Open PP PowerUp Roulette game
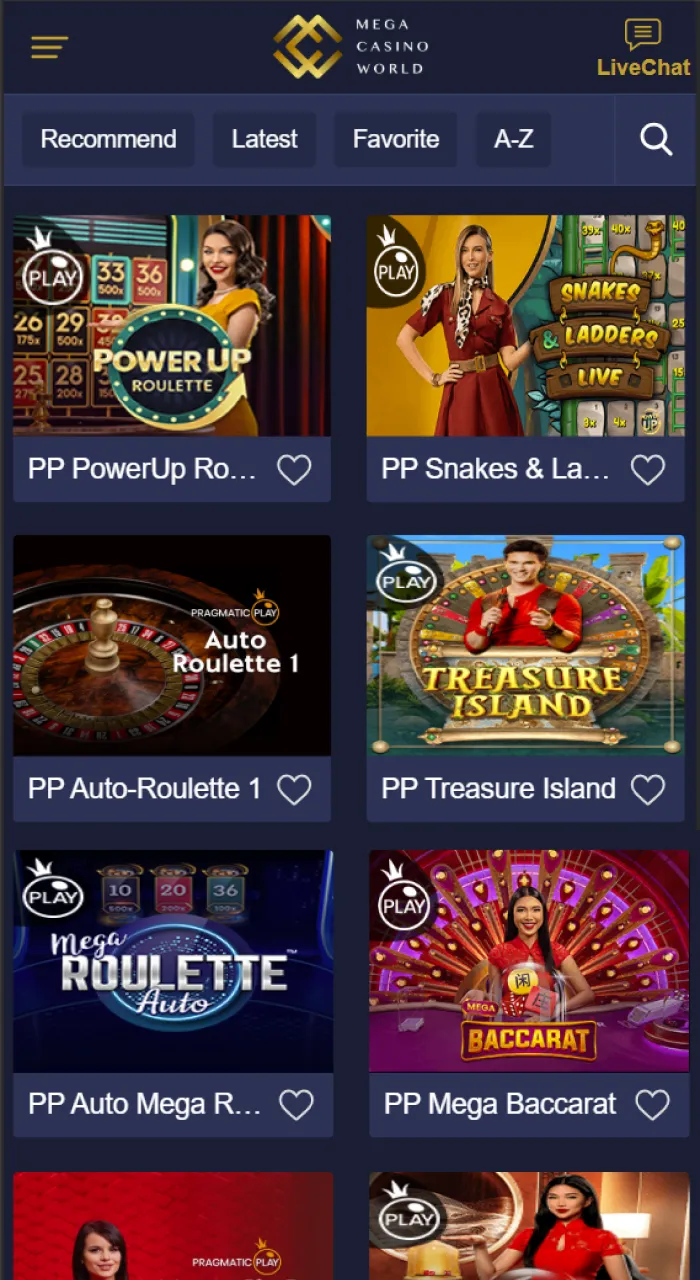700x1280 pixels. (x=172, y=326)
